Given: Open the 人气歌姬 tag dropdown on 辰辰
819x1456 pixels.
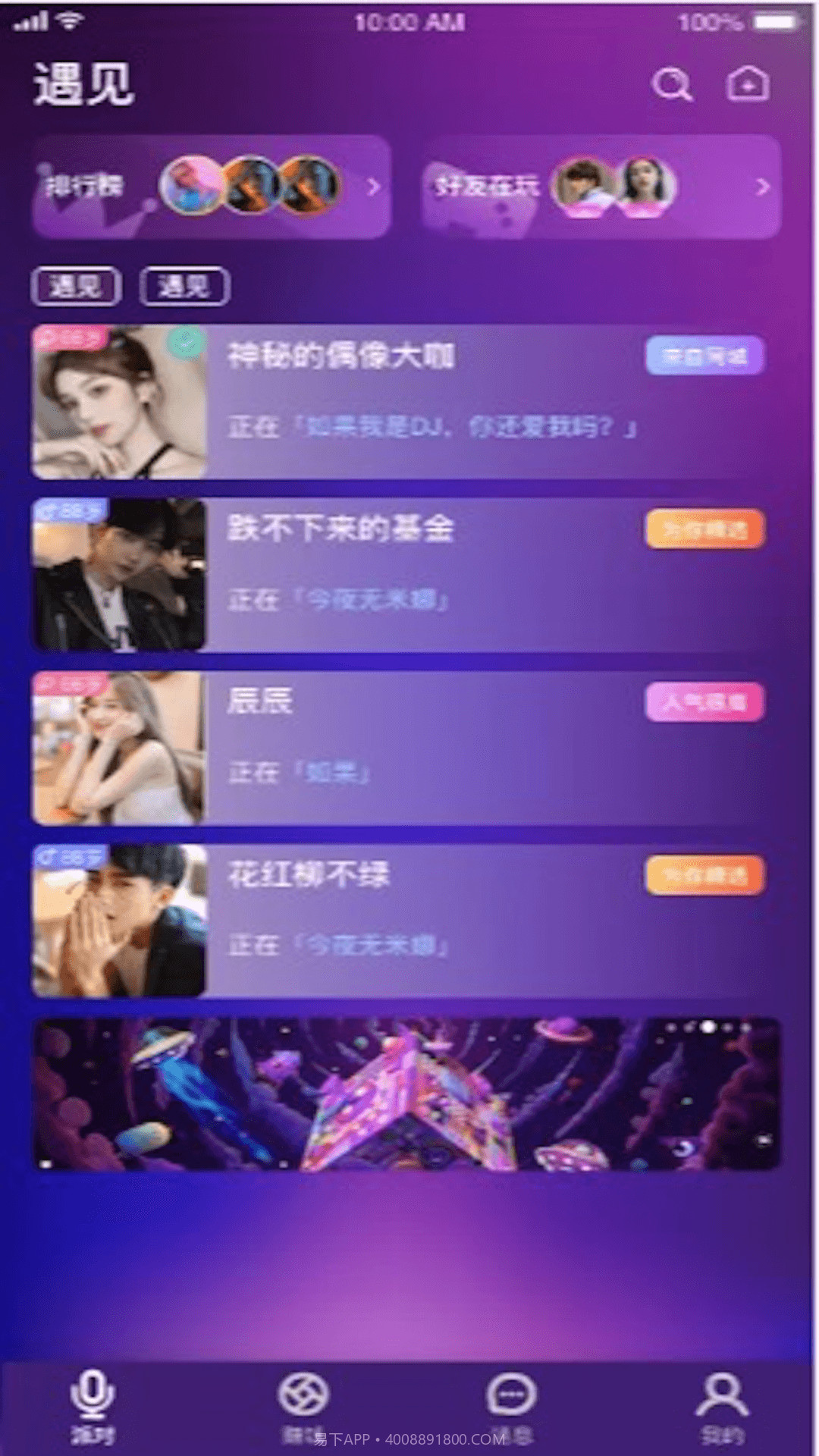Looking at the screenshot, I should pyautogui.click(x=705, y=703).
